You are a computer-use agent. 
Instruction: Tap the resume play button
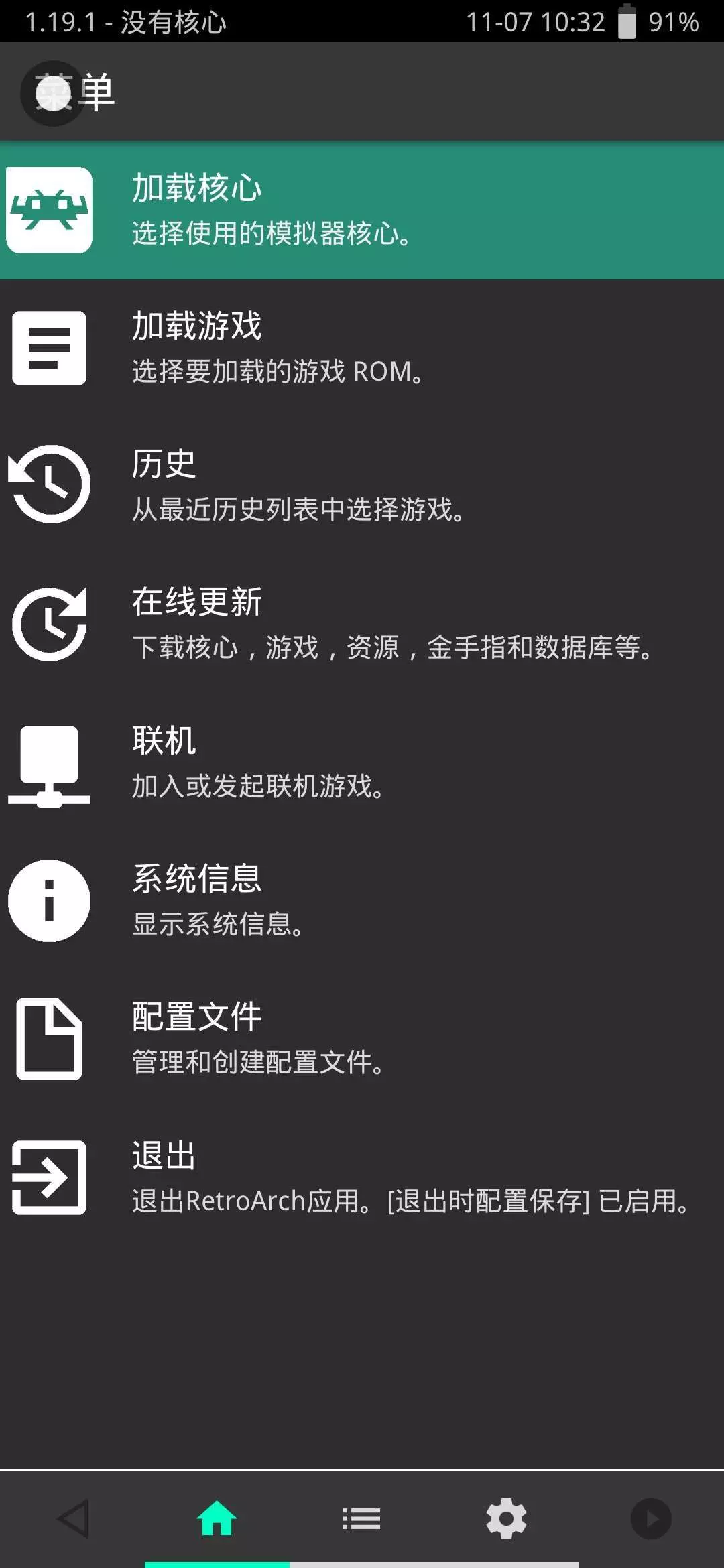[651, 1518]
